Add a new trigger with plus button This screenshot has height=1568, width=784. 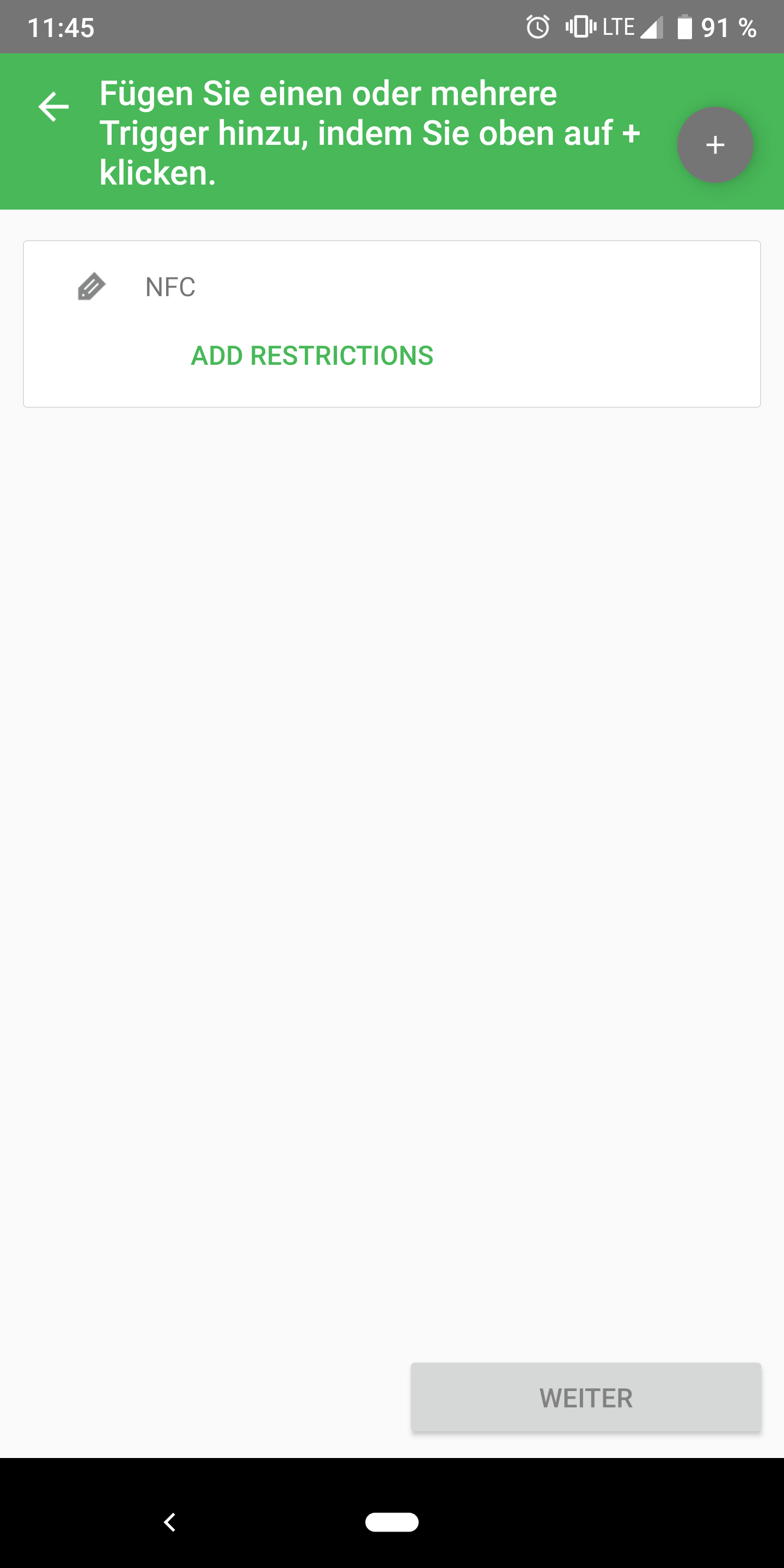click(x=715, y=145)
